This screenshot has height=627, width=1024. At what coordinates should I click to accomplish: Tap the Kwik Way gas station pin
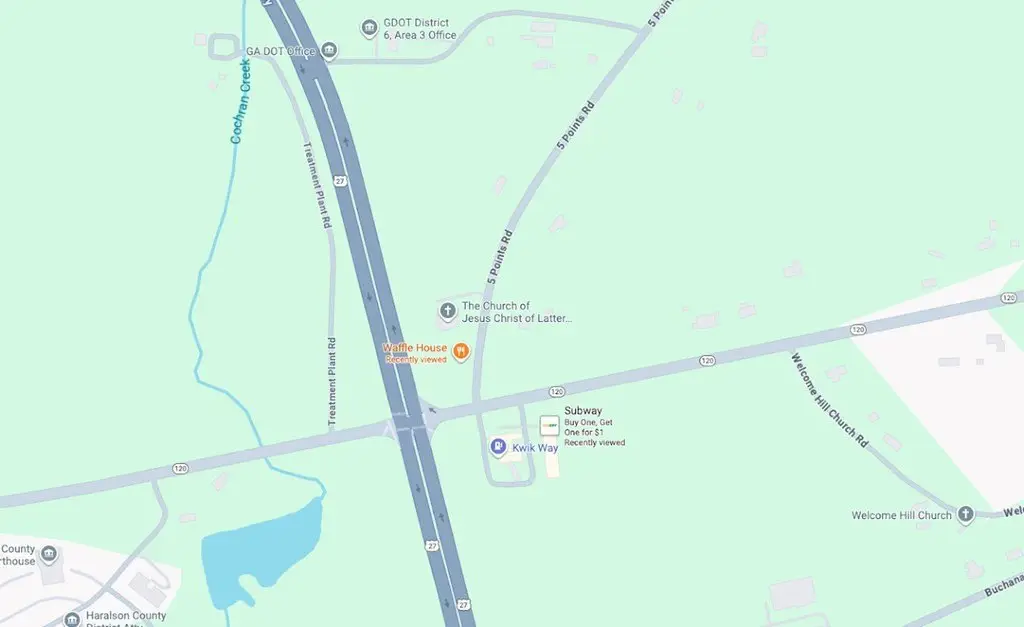[x=498, y=447]
